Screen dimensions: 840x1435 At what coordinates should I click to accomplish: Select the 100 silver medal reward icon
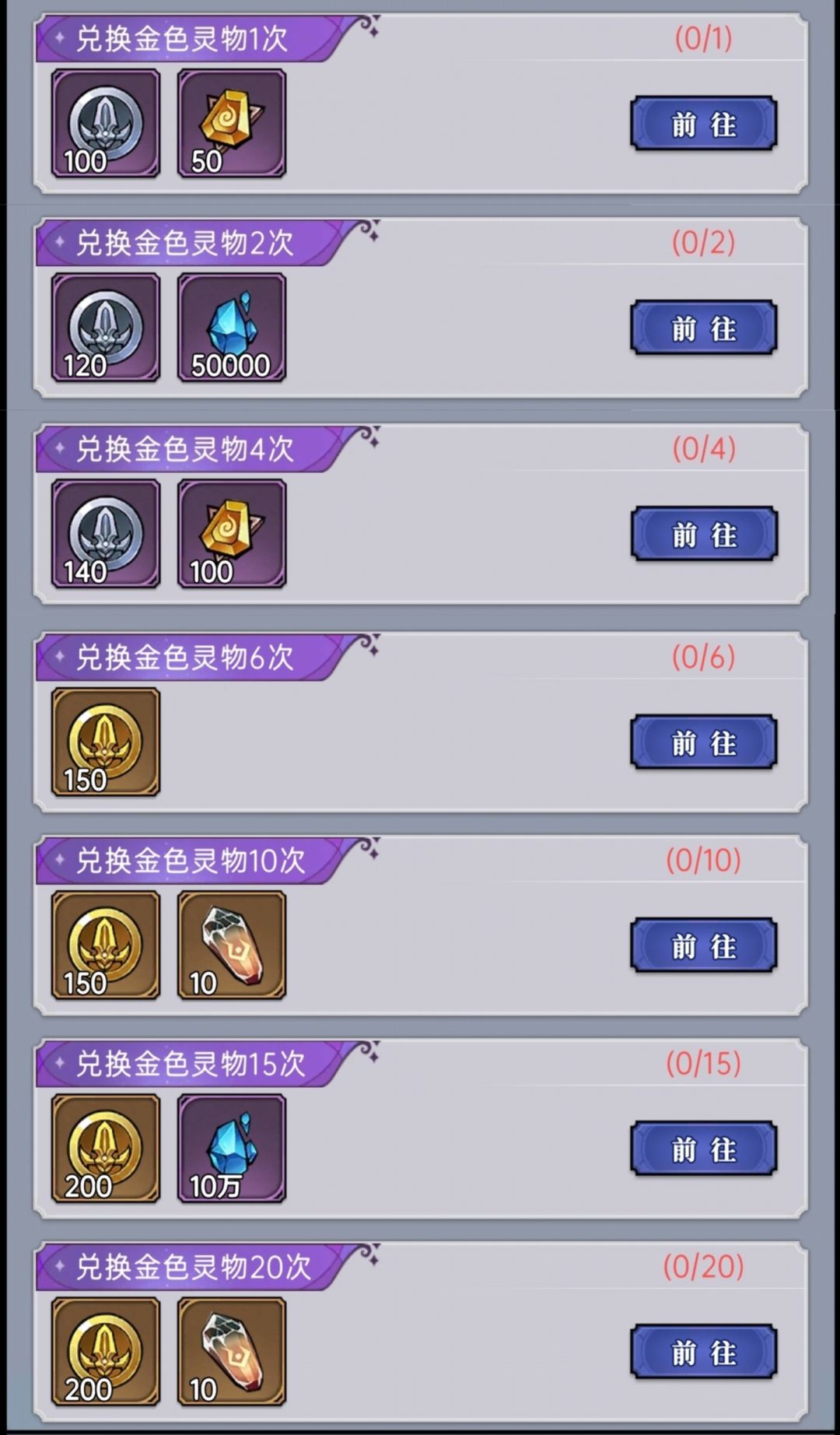[105, 123]
